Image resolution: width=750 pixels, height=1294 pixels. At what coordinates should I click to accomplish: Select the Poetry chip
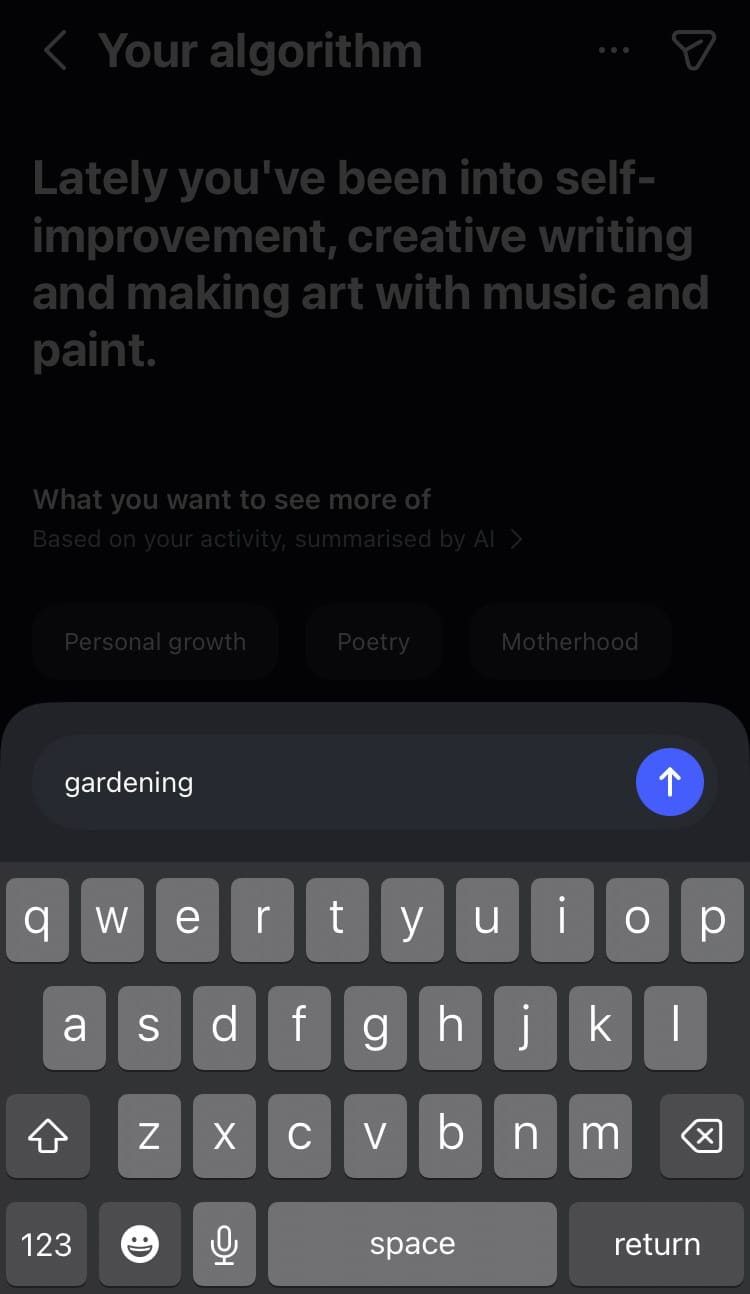click(373, 642)
